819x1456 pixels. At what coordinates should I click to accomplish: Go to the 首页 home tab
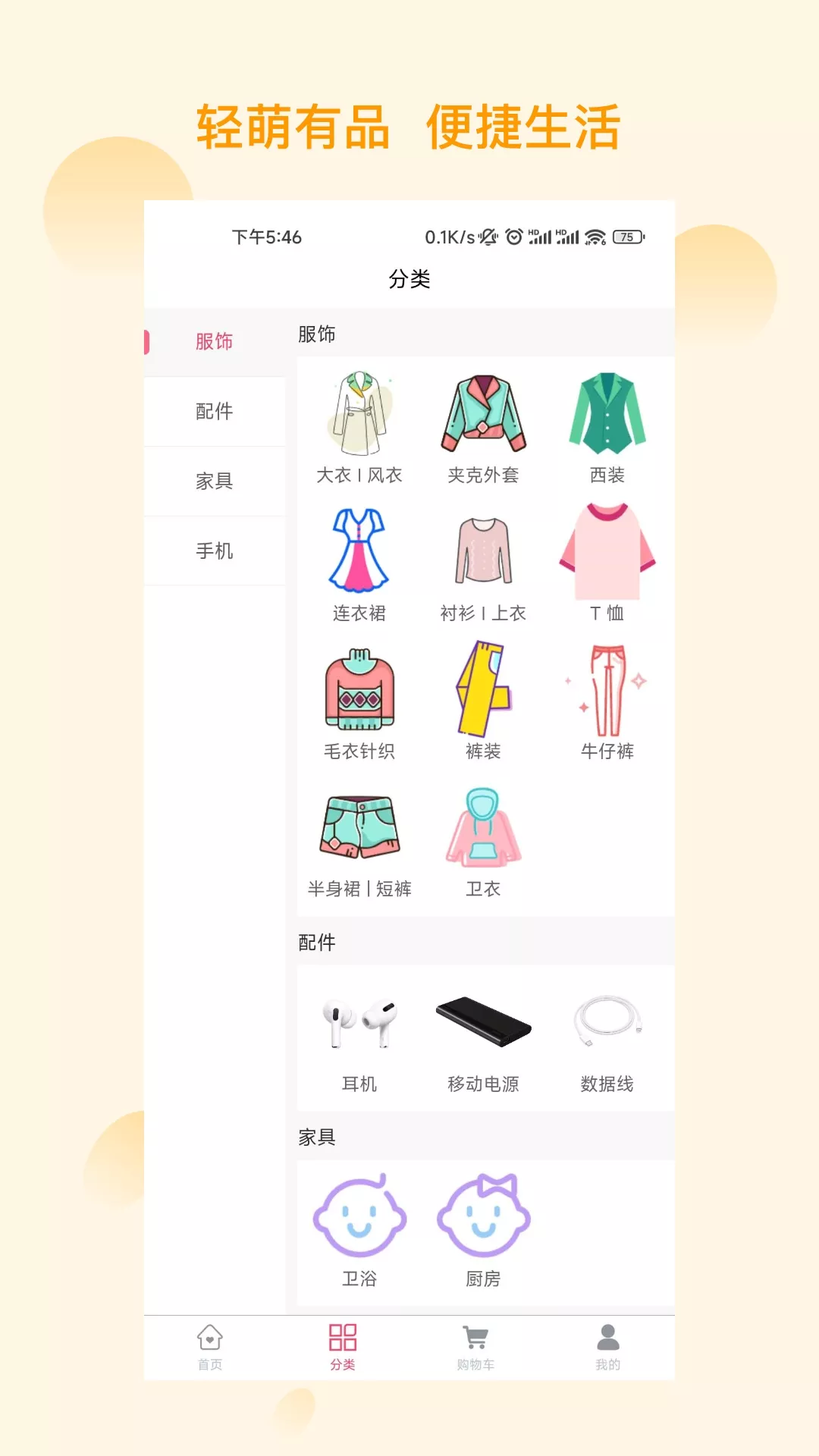[x=209, y=1346]
